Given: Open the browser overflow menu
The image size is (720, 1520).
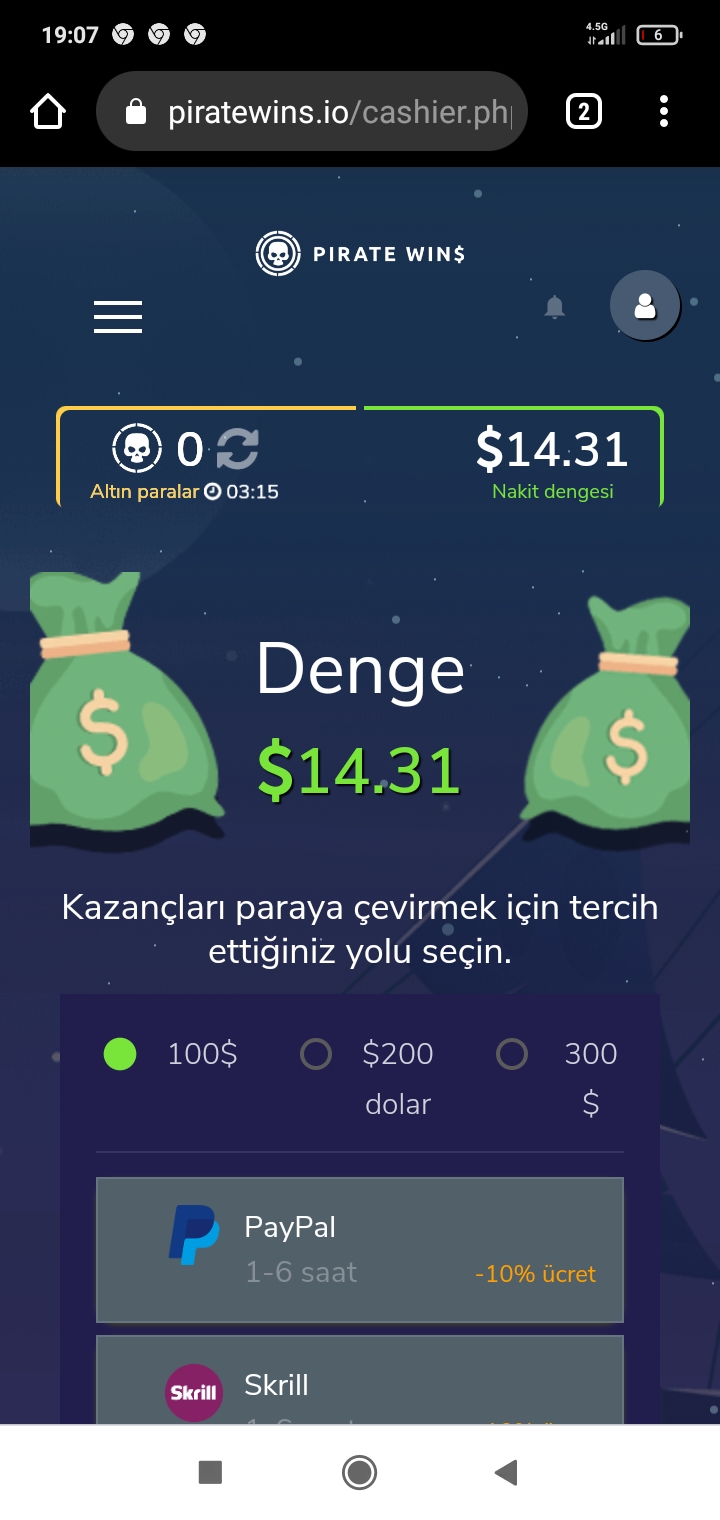Looking at the screenshot, I should [x=664, y=112].
